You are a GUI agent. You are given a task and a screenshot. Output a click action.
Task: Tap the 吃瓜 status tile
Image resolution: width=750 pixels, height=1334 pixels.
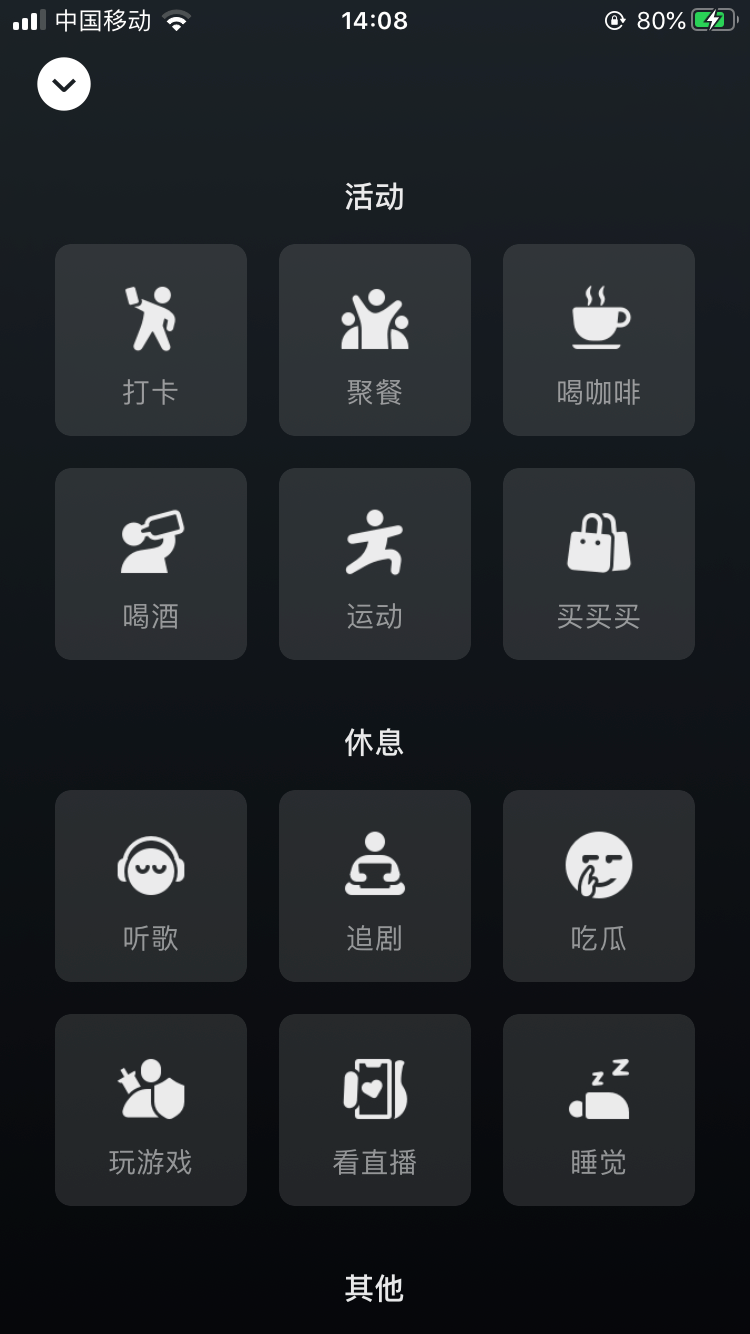point(599,886)
